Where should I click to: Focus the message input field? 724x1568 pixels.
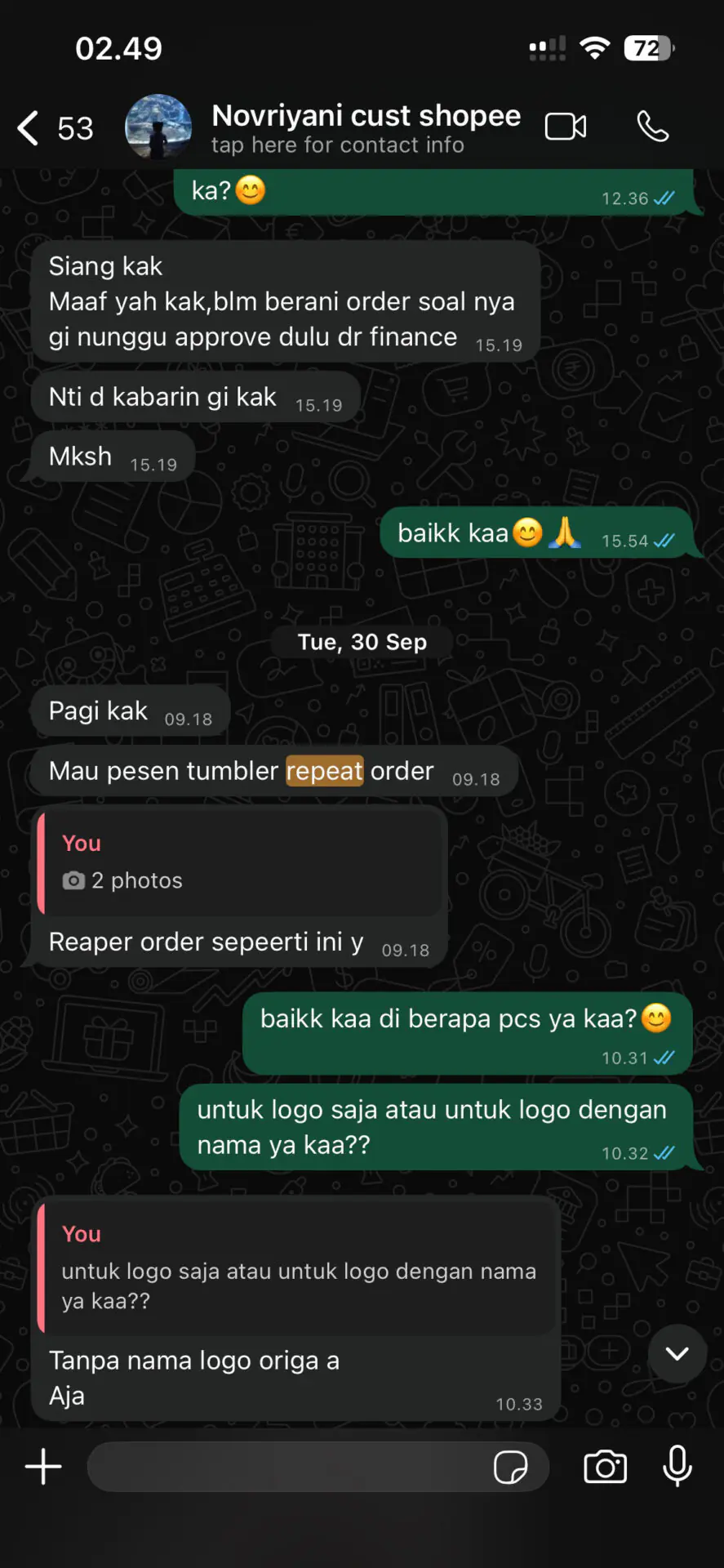pos(286,1467)
